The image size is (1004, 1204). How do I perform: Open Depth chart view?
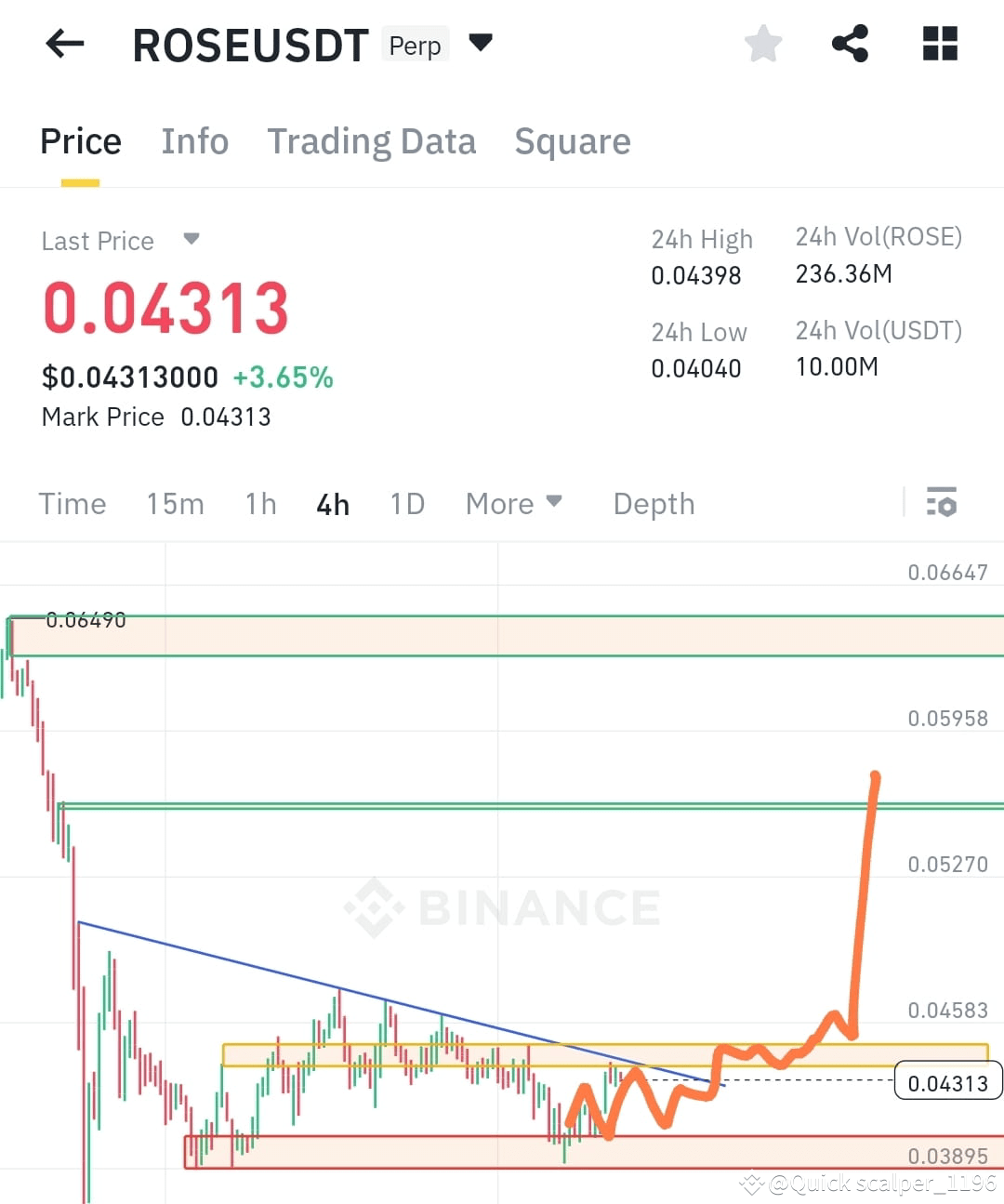pyautogui.click(x=653, y=503)
